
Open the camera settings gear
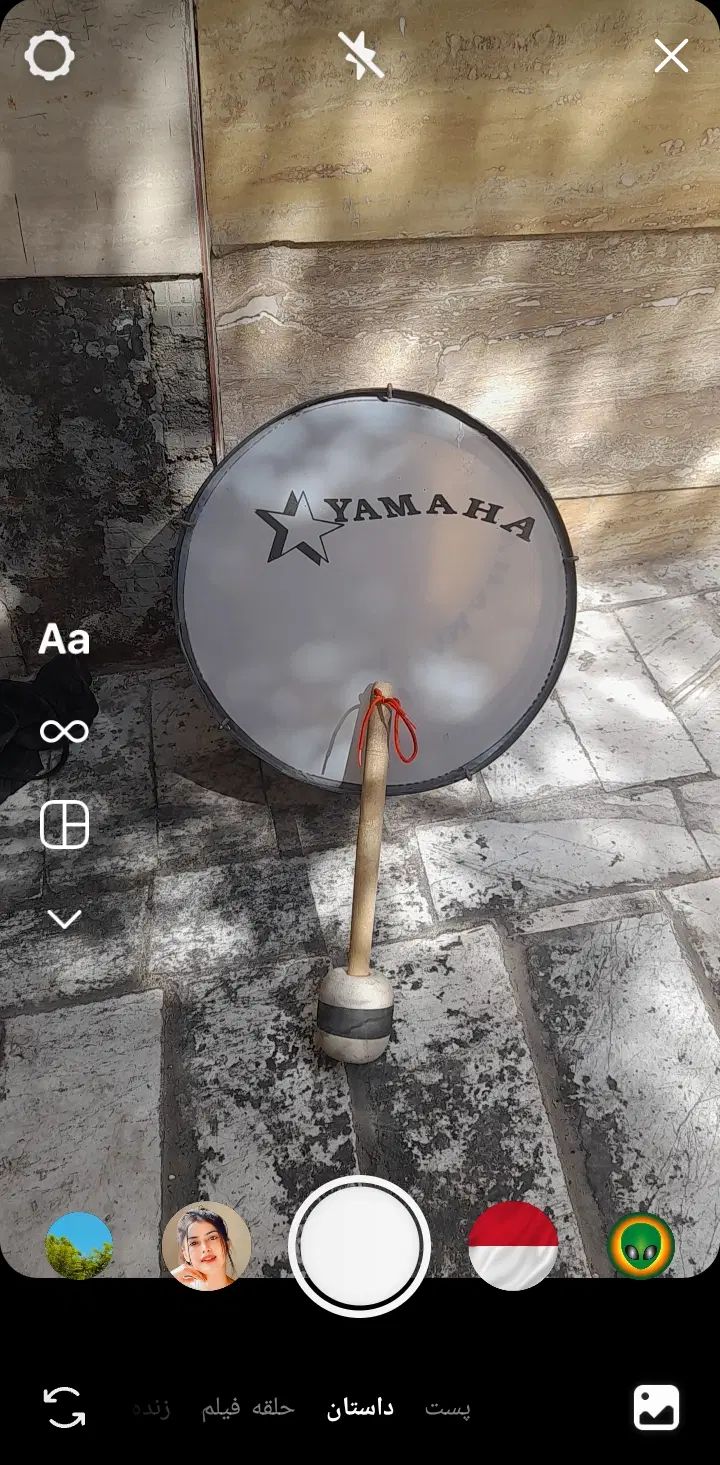49,56
